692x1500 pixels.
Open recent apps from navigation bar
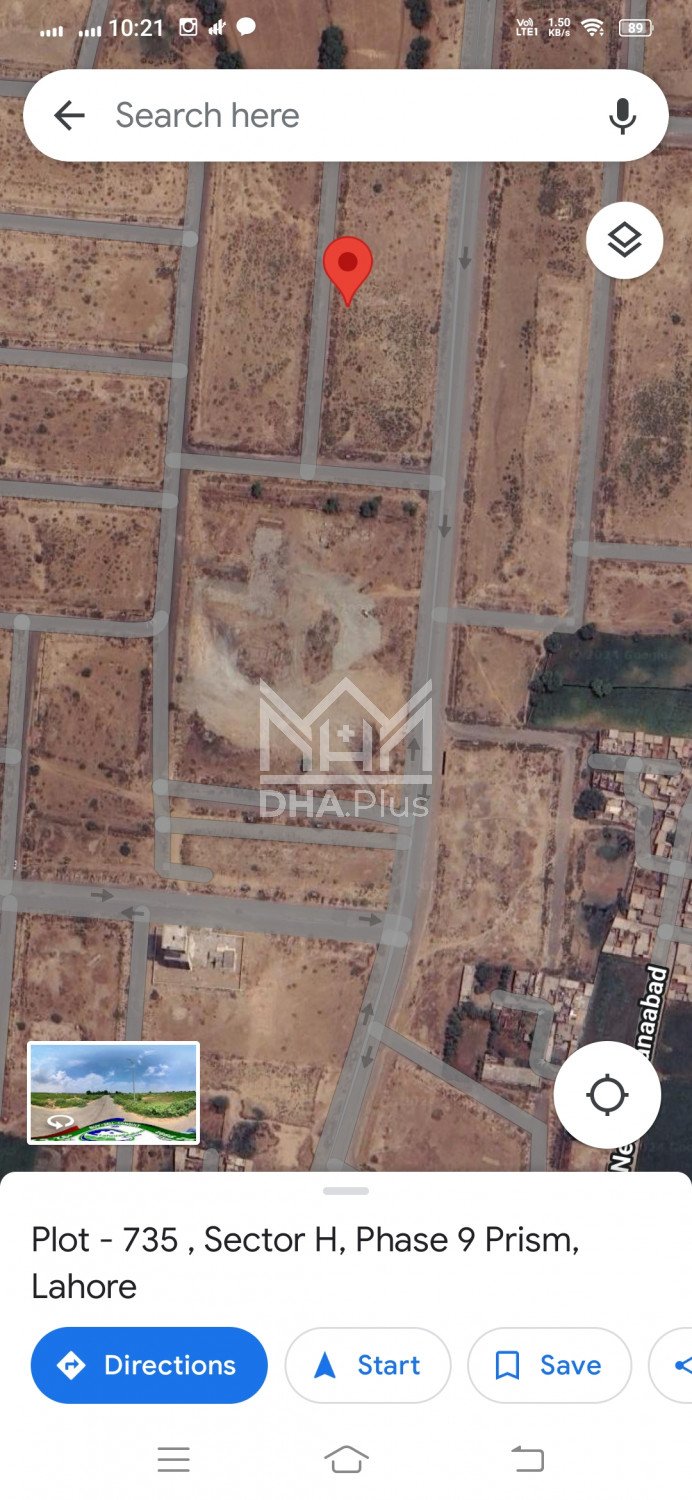[x=173, y=1460]
